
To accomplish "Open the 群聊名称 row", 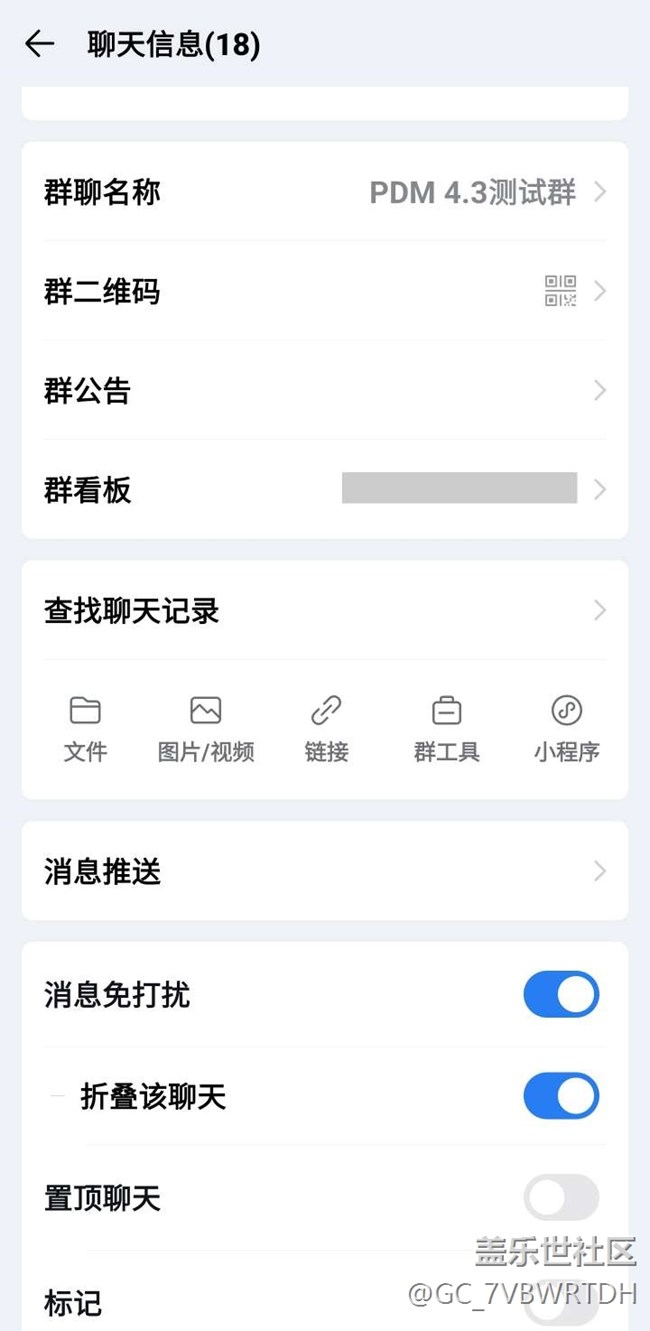I will click(x=325, y=192).
